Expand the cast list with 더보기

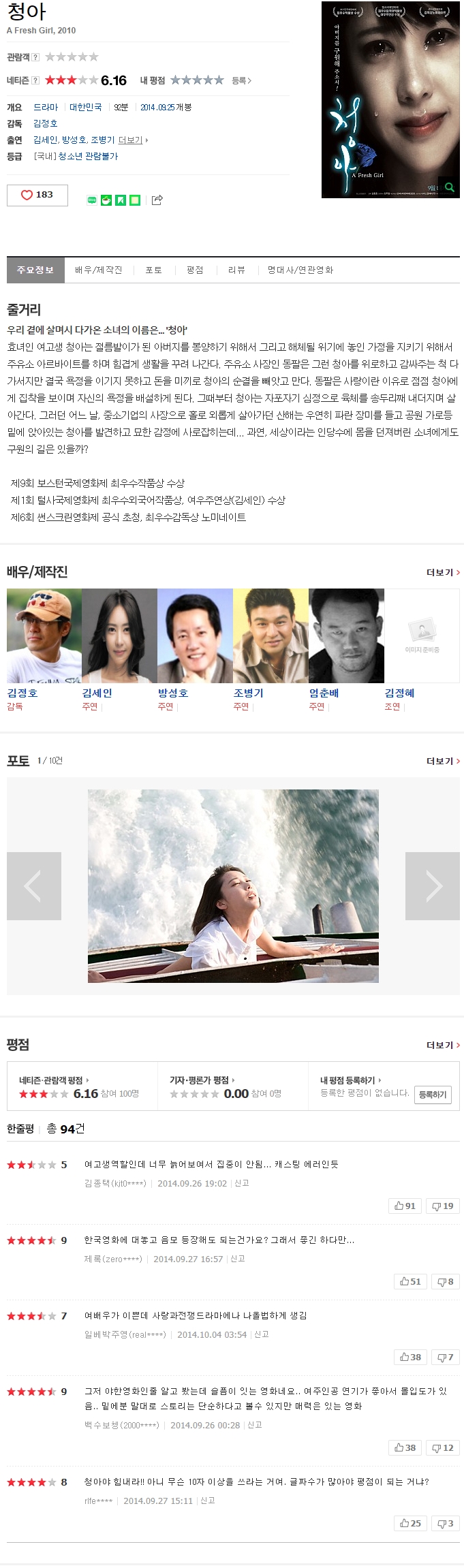coord(132,140)
